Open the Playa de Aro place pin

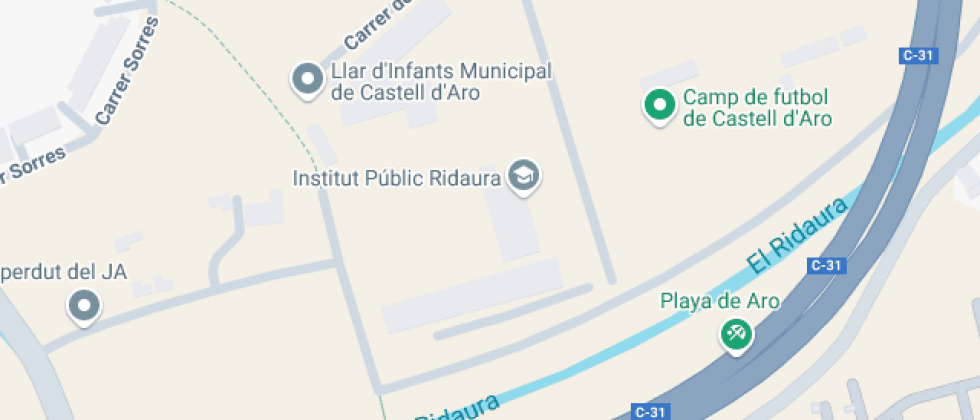pyautogui.click(x=736, y=334)
